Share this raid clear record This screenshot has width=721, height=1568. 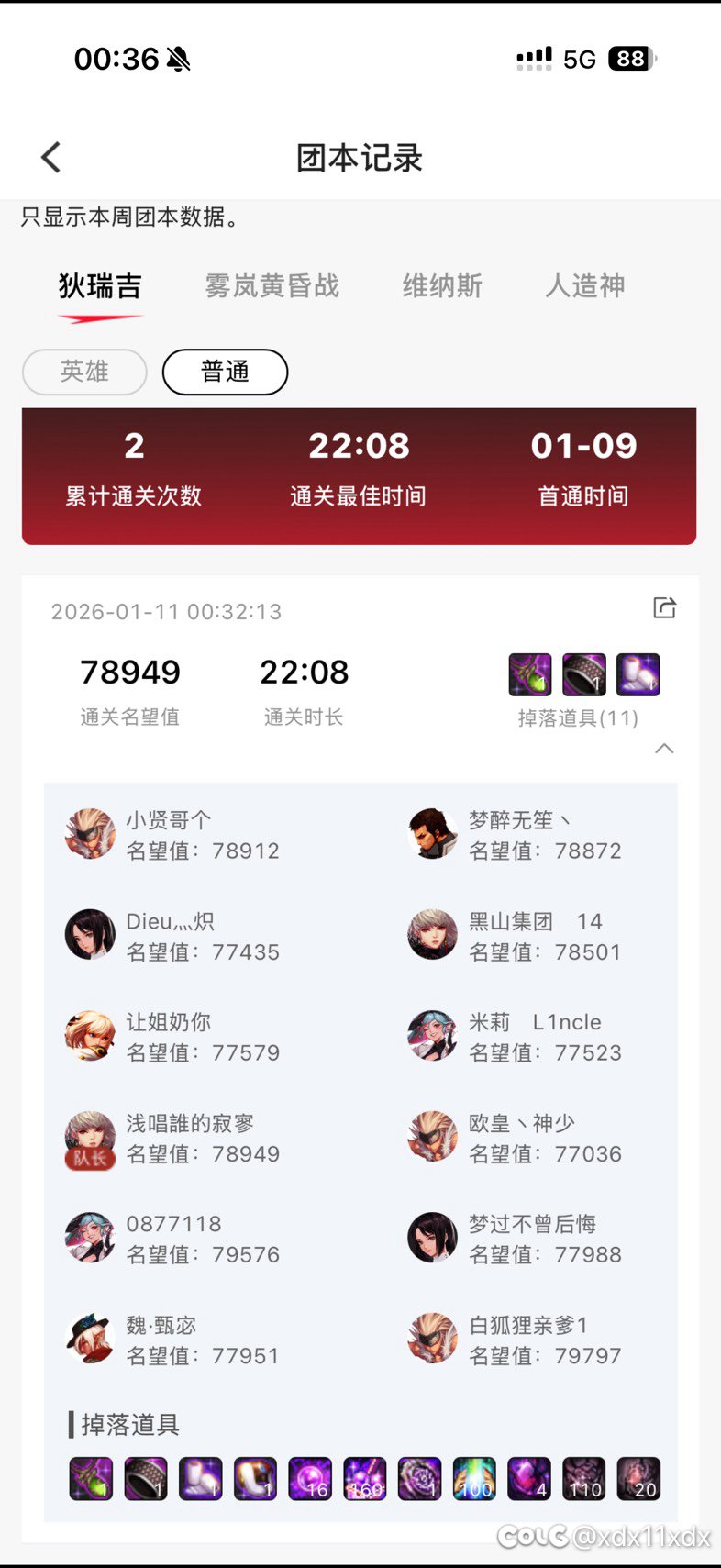coord(664,607)
